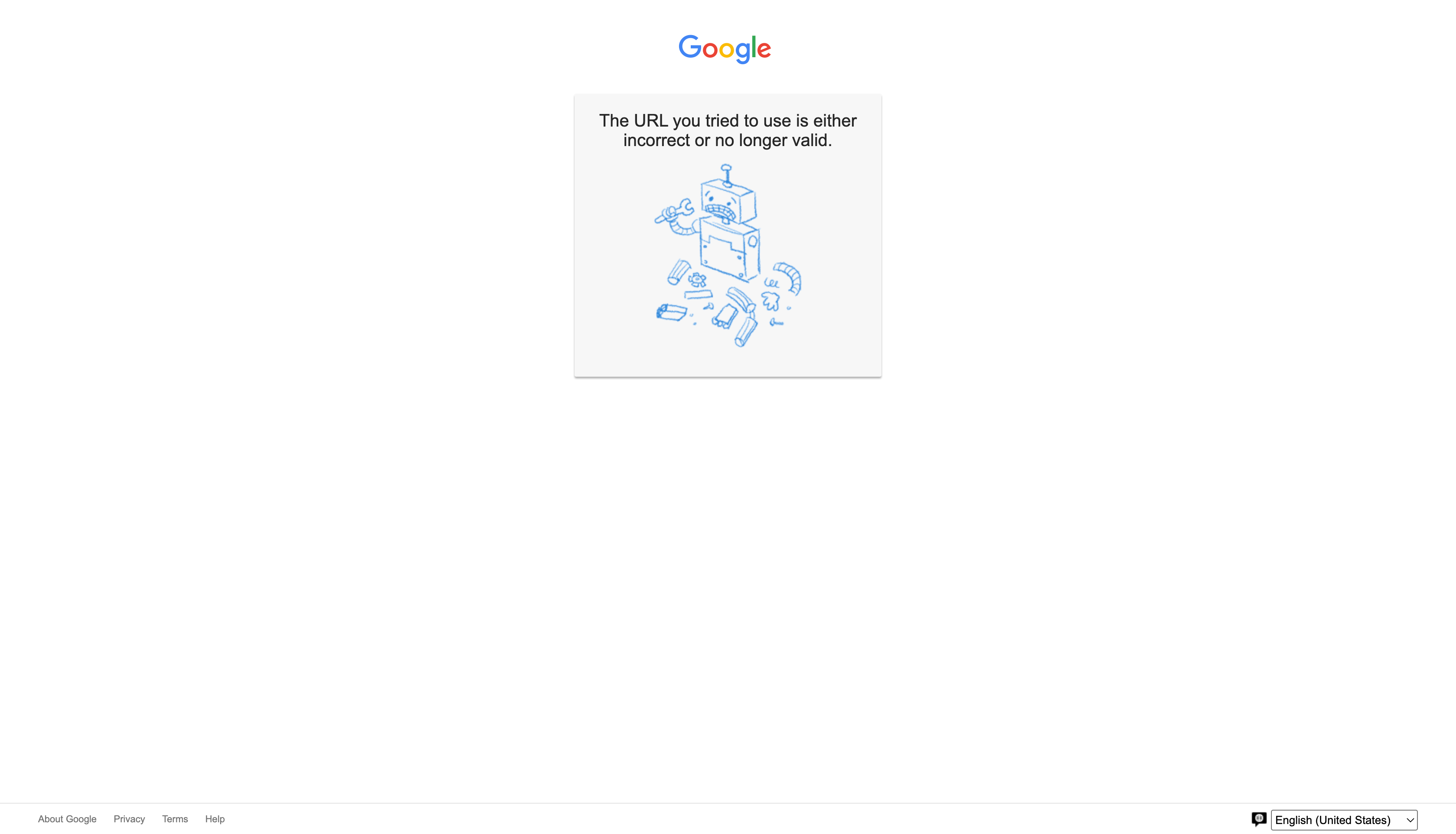Expand the English (United States) language dropdown
Image resolution: width=1456 pixels, height=834 pixels.
click(x=1343, y=820)
